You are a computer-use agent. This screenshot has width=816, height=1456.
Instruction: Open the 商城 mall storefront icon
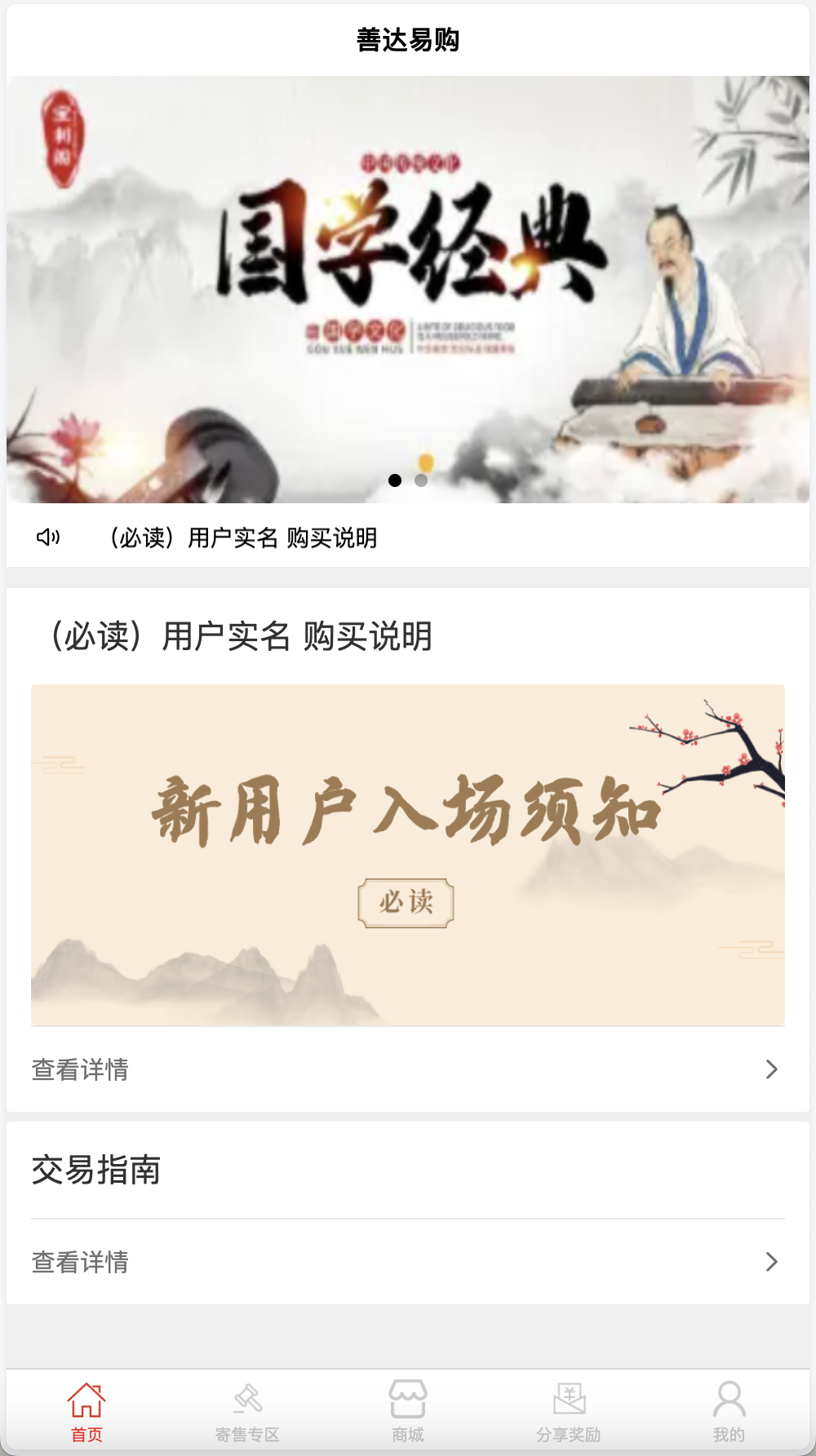coord(408,1396)
